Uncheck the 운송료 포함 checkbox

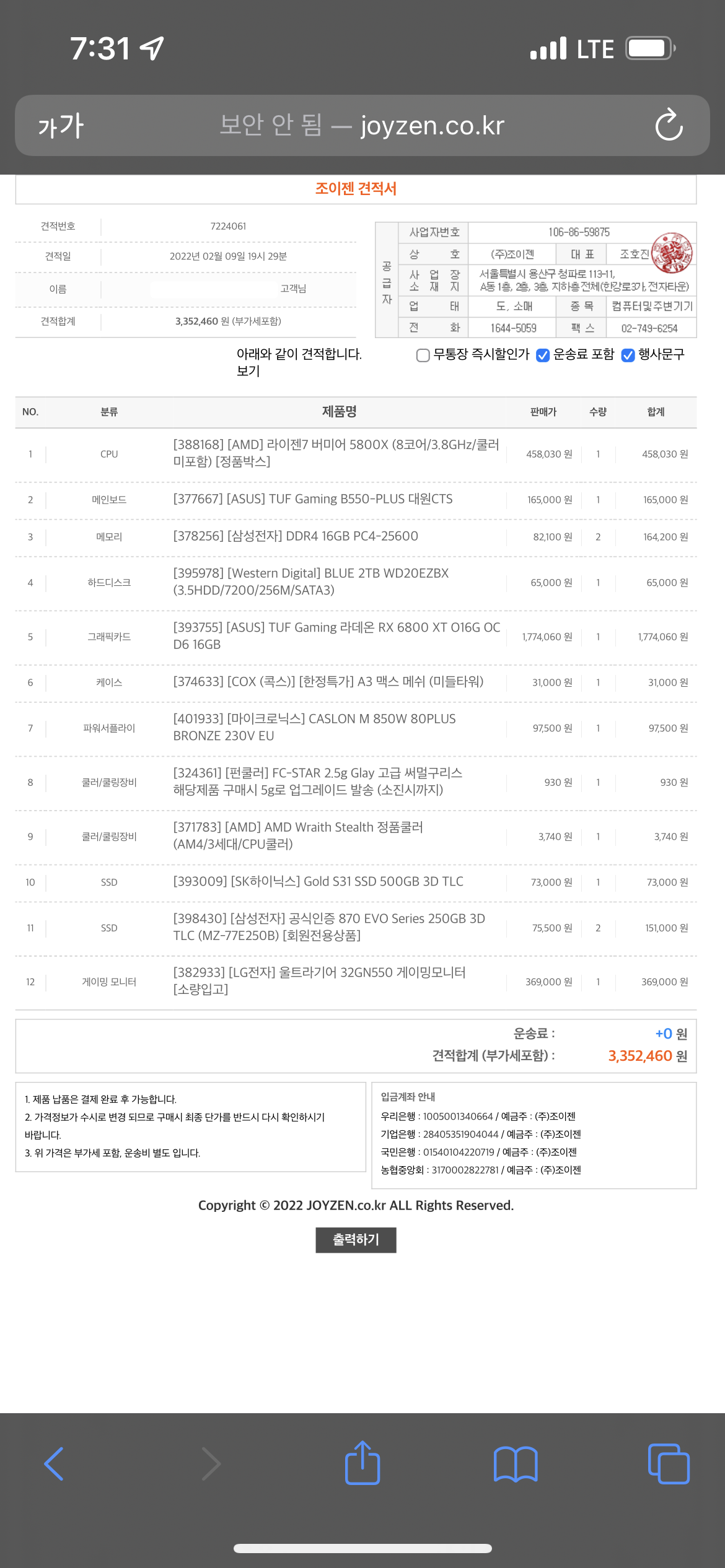(543, 355)
